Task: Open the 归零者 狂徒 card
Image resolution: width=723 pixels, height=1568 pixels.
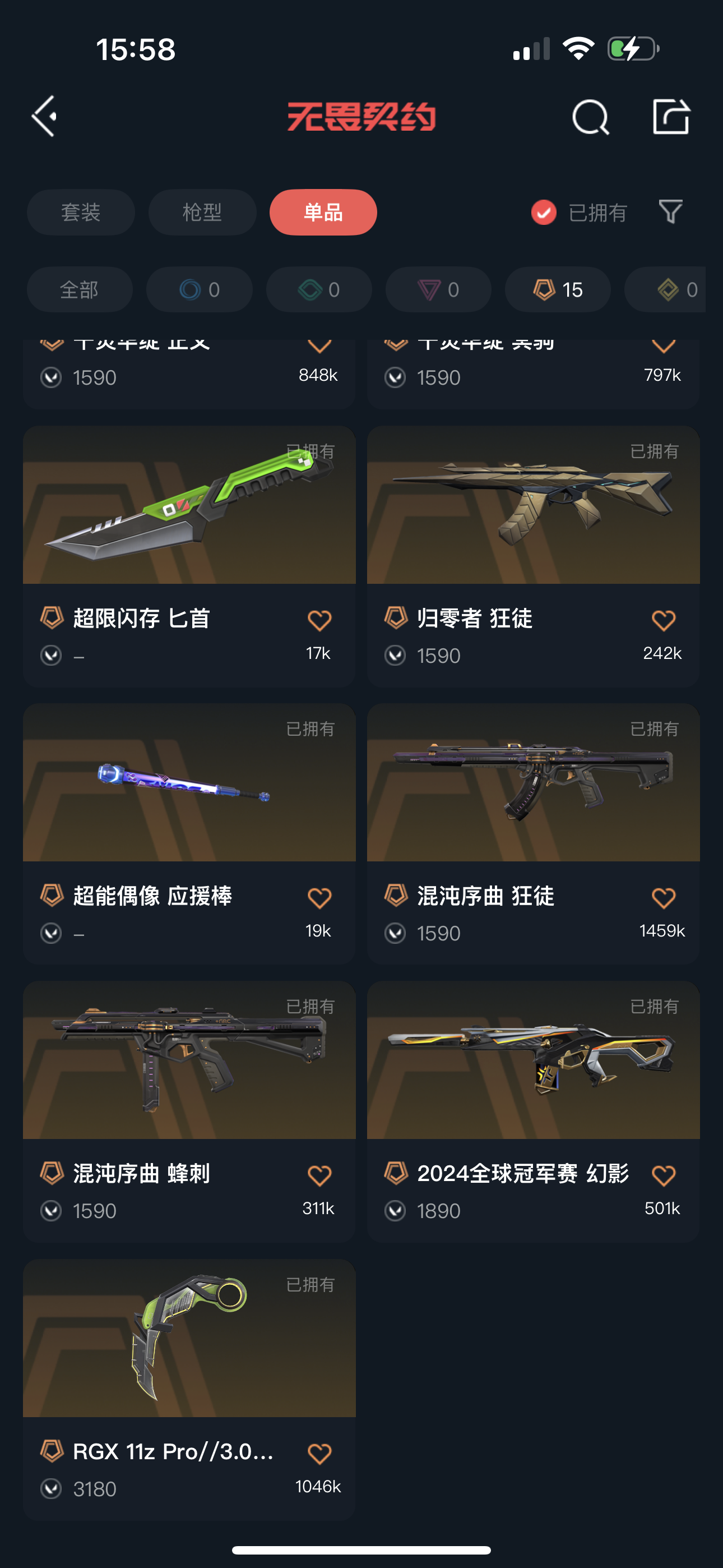Action: pyautogui.click(x=533, y=556)
